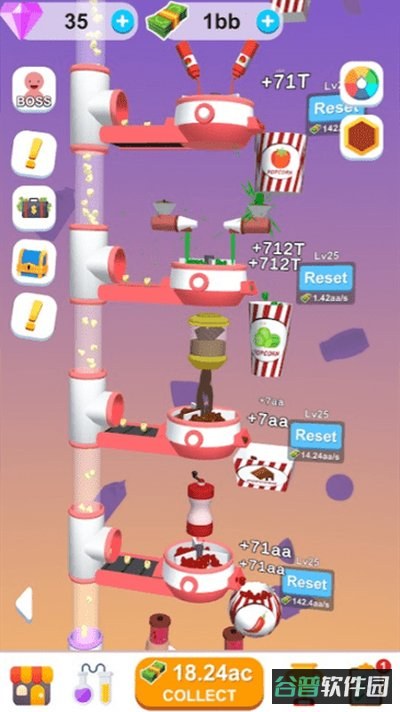The height and width of the screenshot is (712, 400).
Task: Reset the machine earning 142.4aa/s
Action: coord(307,583)
